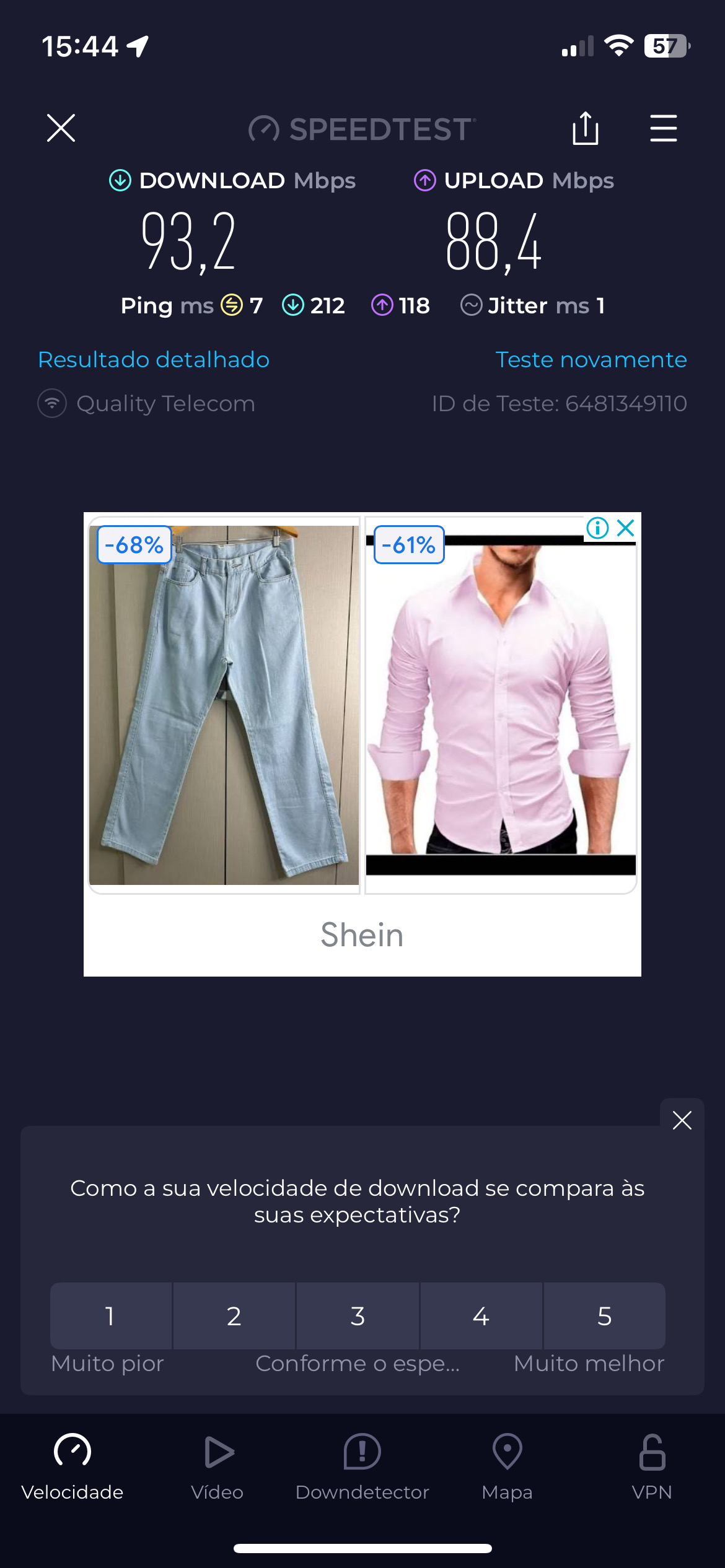This screenshot has height=1568, width=725.
Task: Close the Shein advertisement
Action: pyautogui.click(x=626, y=528)
